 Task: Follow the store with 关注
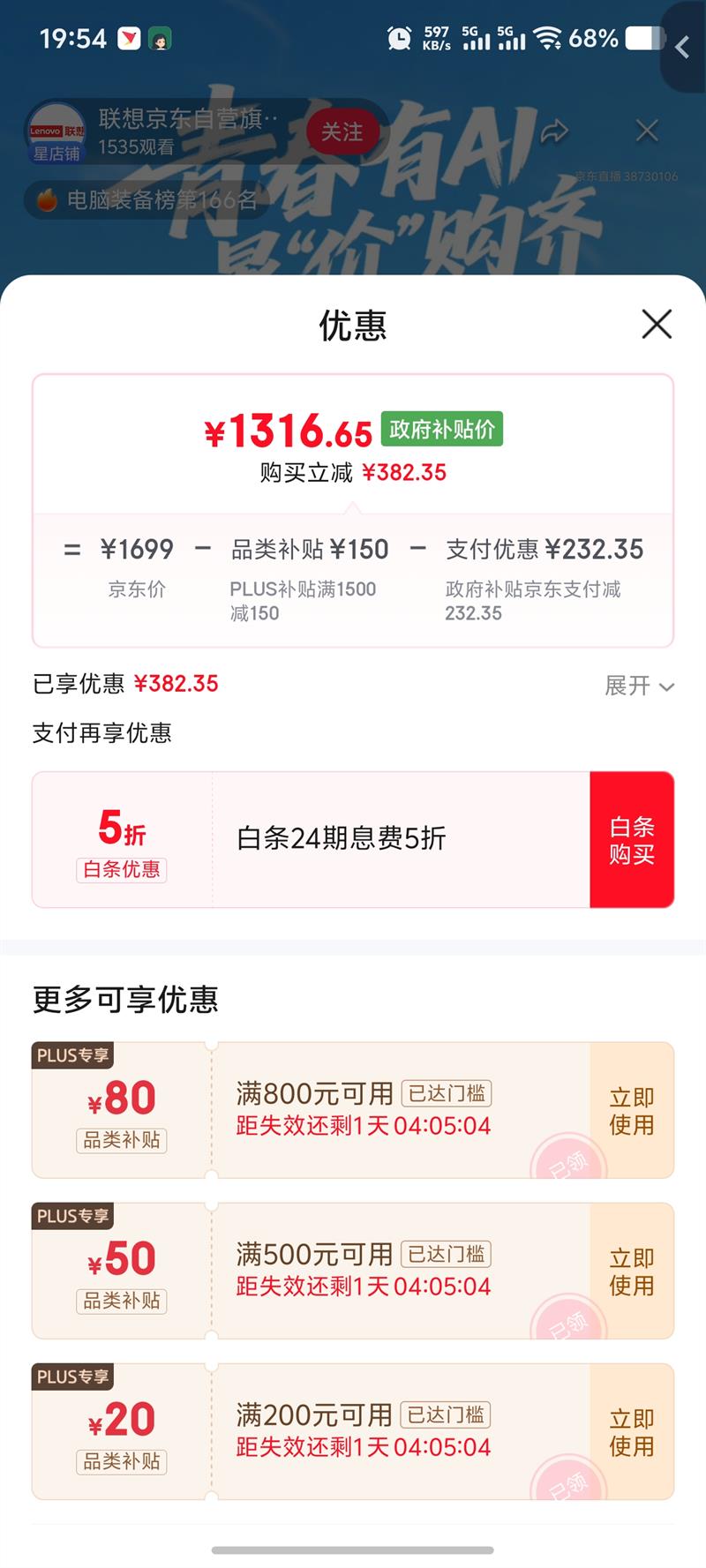coord(342,131)
